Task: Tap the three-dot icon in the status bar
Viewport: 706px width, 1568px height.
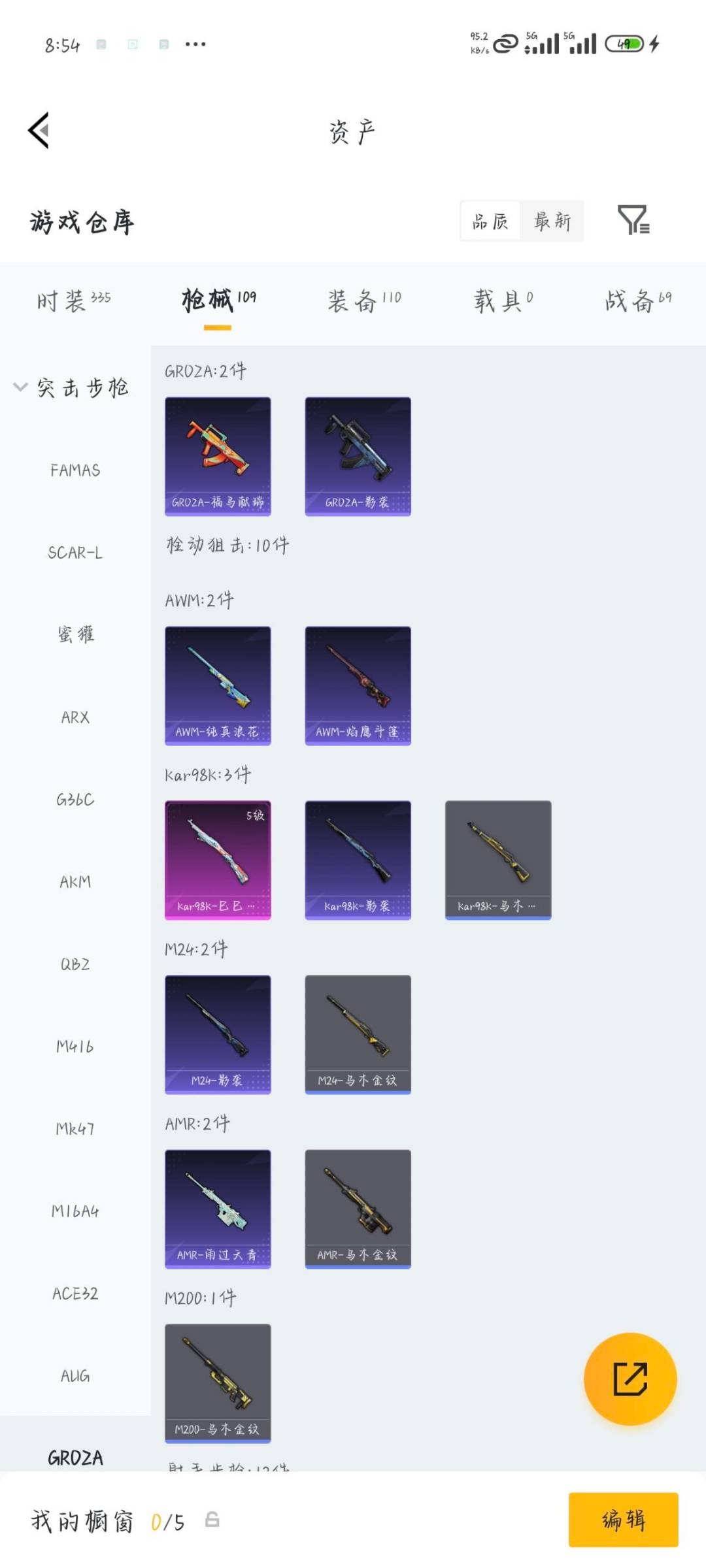Action: (x=194, y=44)
